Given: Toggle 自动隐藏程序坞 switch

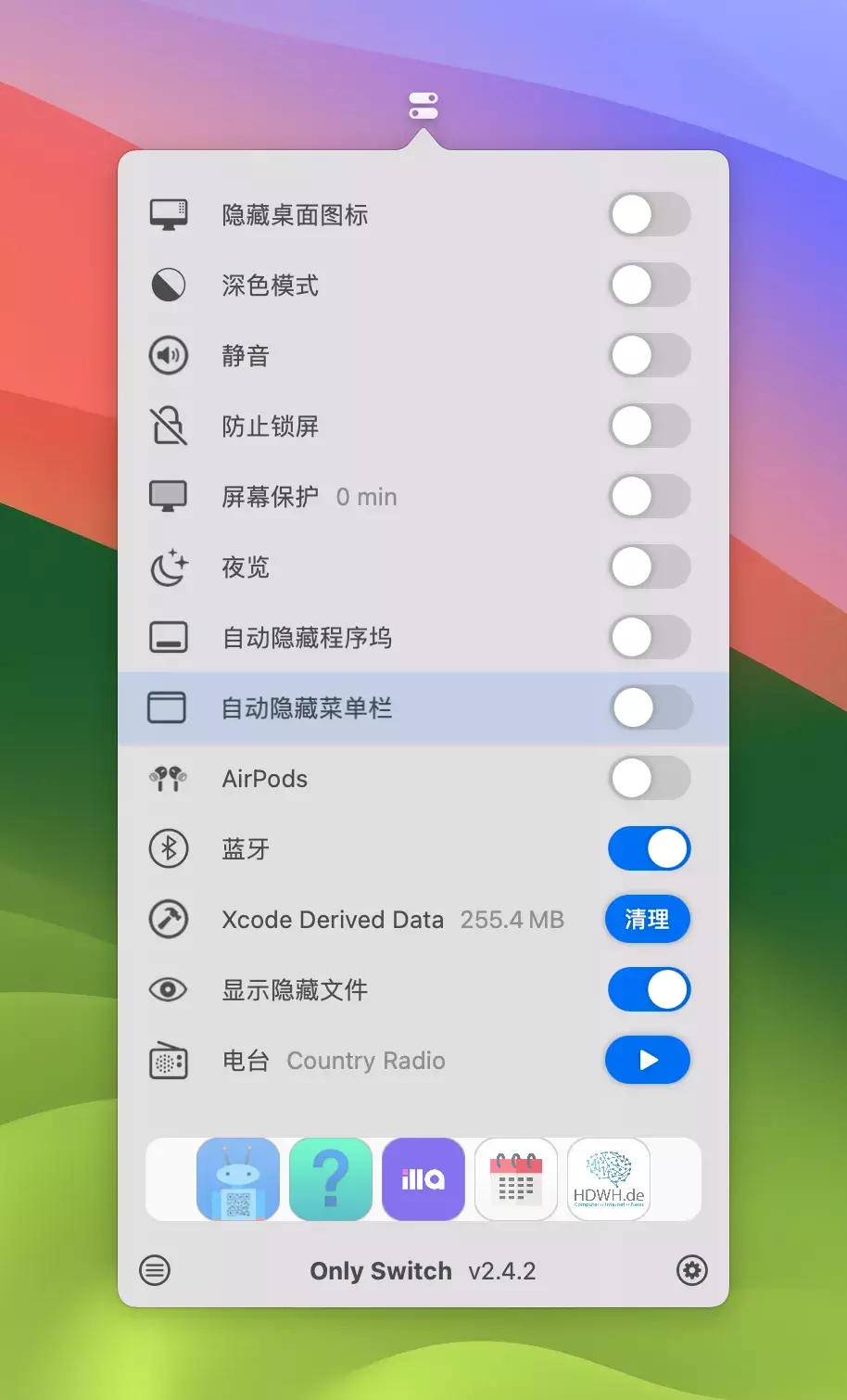Looking at the screenshot, I should click(x=649, y=638).
